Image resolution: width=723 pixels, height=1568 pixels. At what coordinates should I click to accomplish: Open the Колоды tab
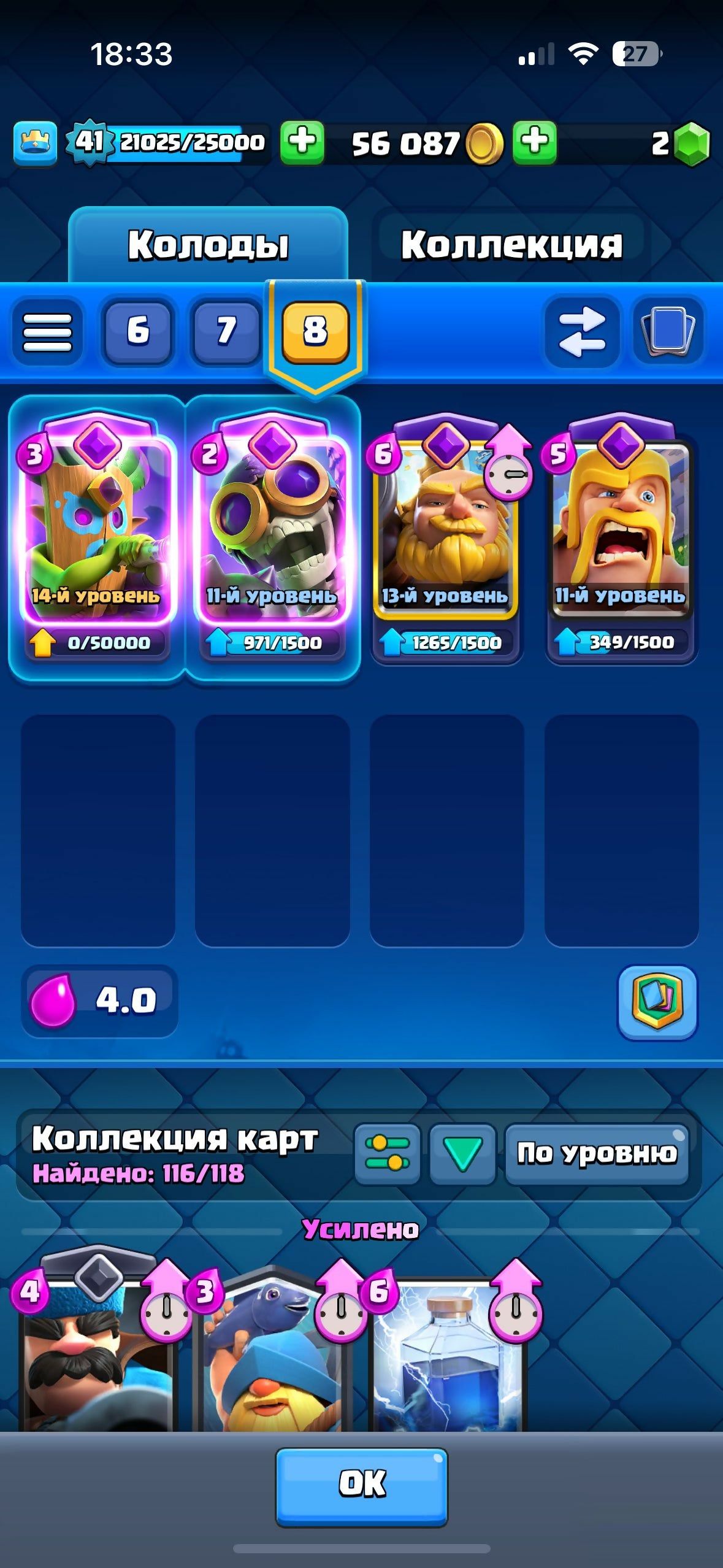[x=208, y=245]
